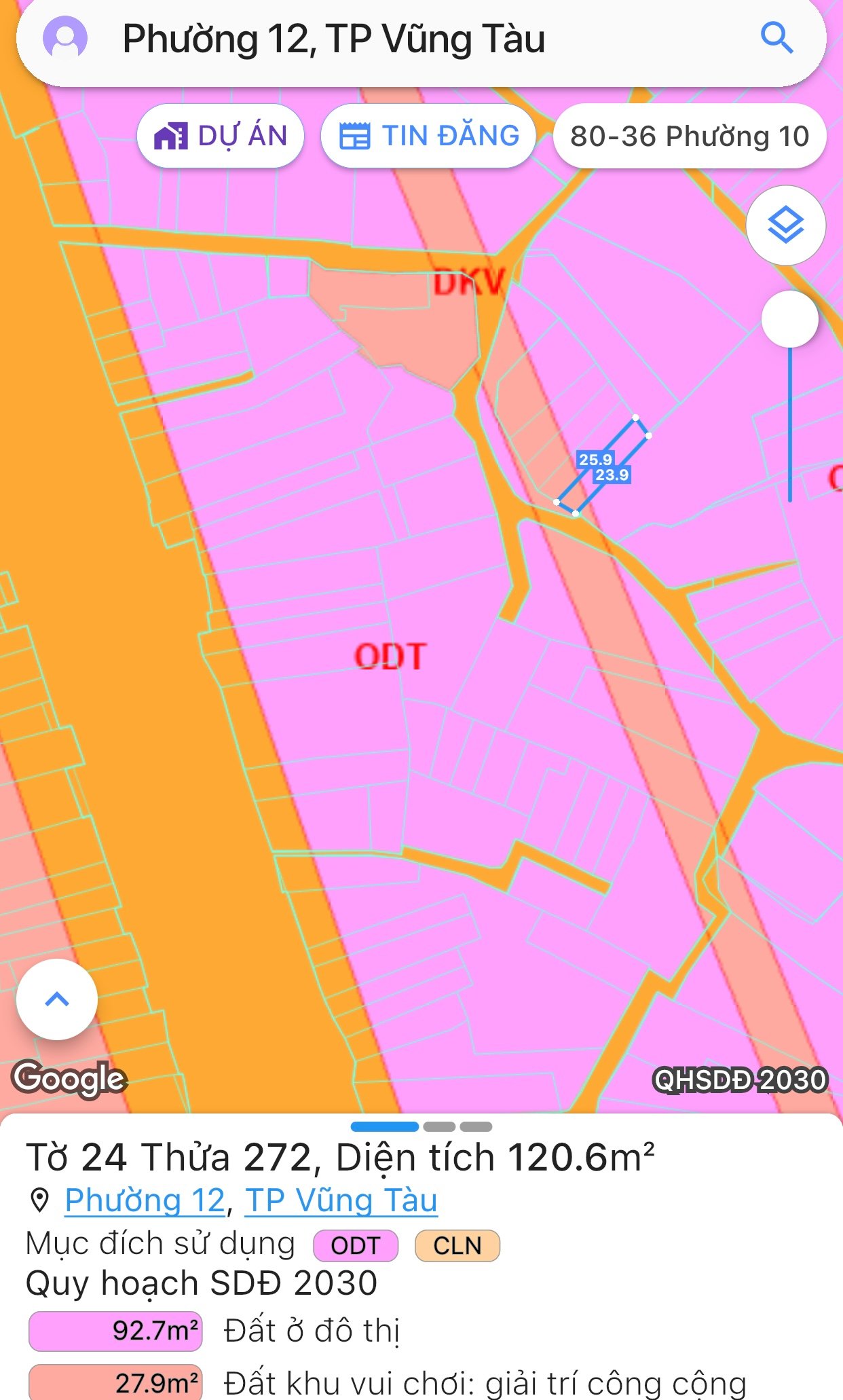Tap the CLN land-use tag
843x1400 pixels.
coord(457,1245)
